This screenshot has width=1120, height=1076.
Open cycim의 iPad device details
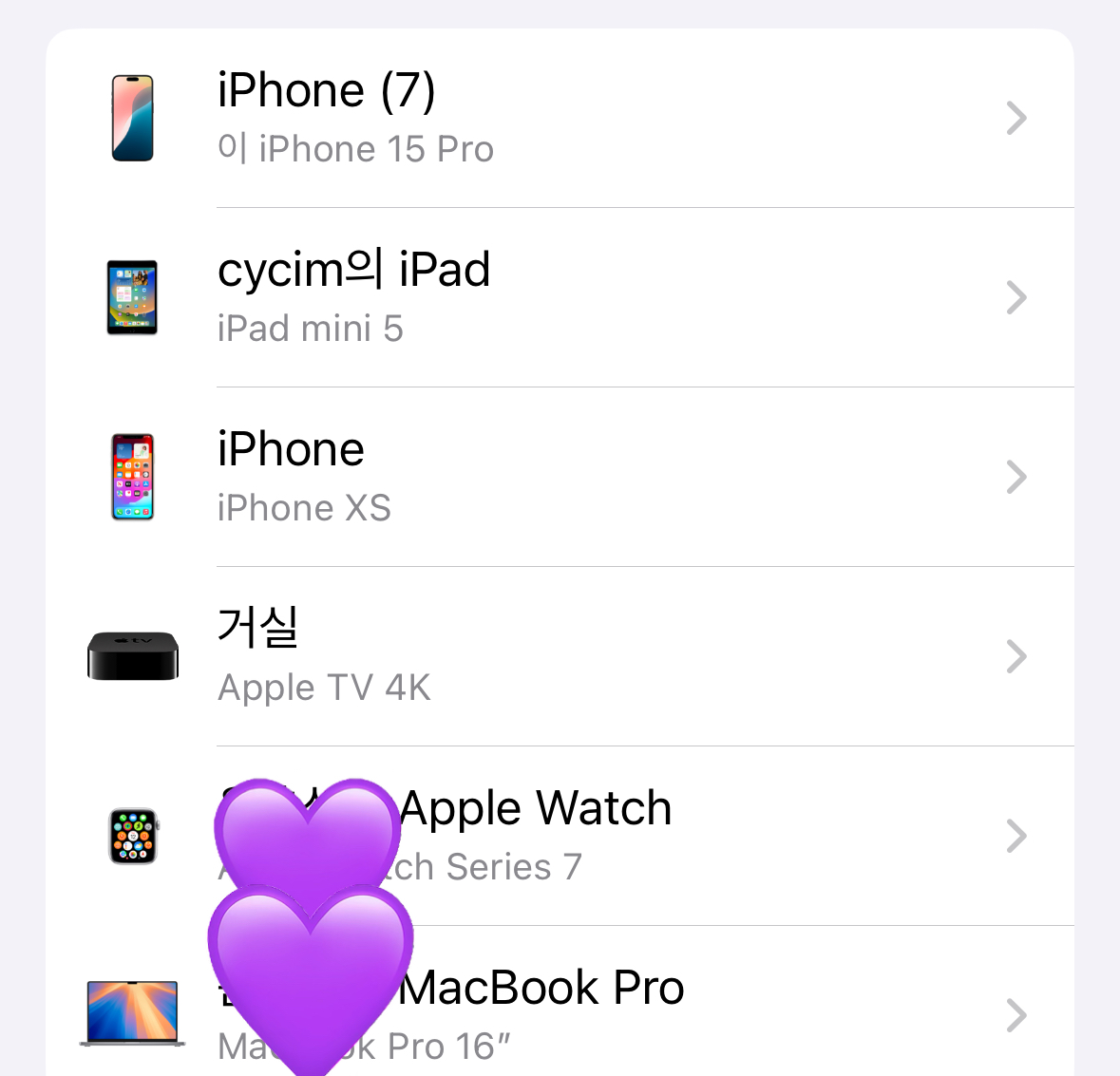(x=560, y=298)
